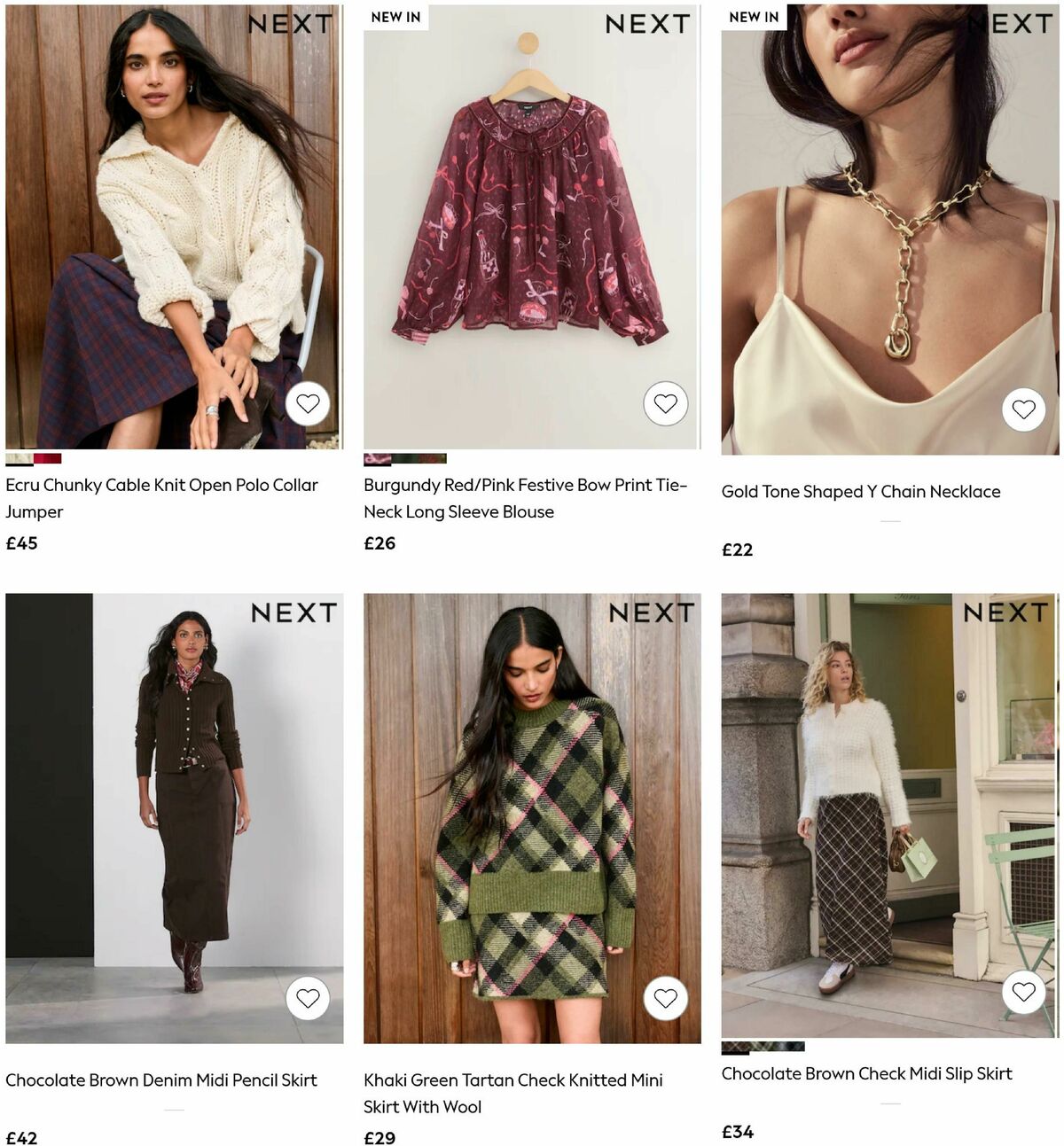Click the heart icon on the ecru jumper
This screenshot has height=1146, width=1064.
click(x=309, y=403)
